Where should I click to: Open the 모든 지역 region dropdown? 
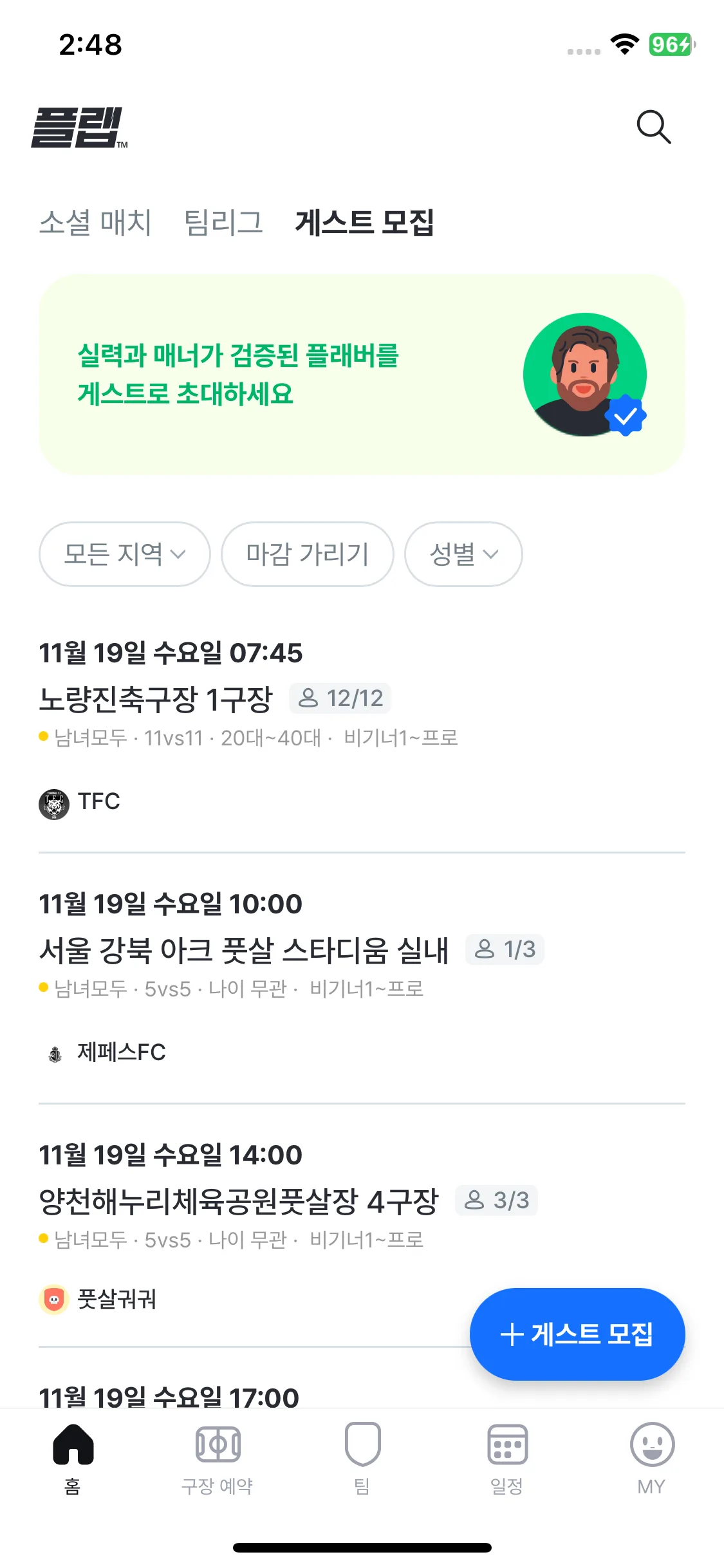[x=124, y=554]
